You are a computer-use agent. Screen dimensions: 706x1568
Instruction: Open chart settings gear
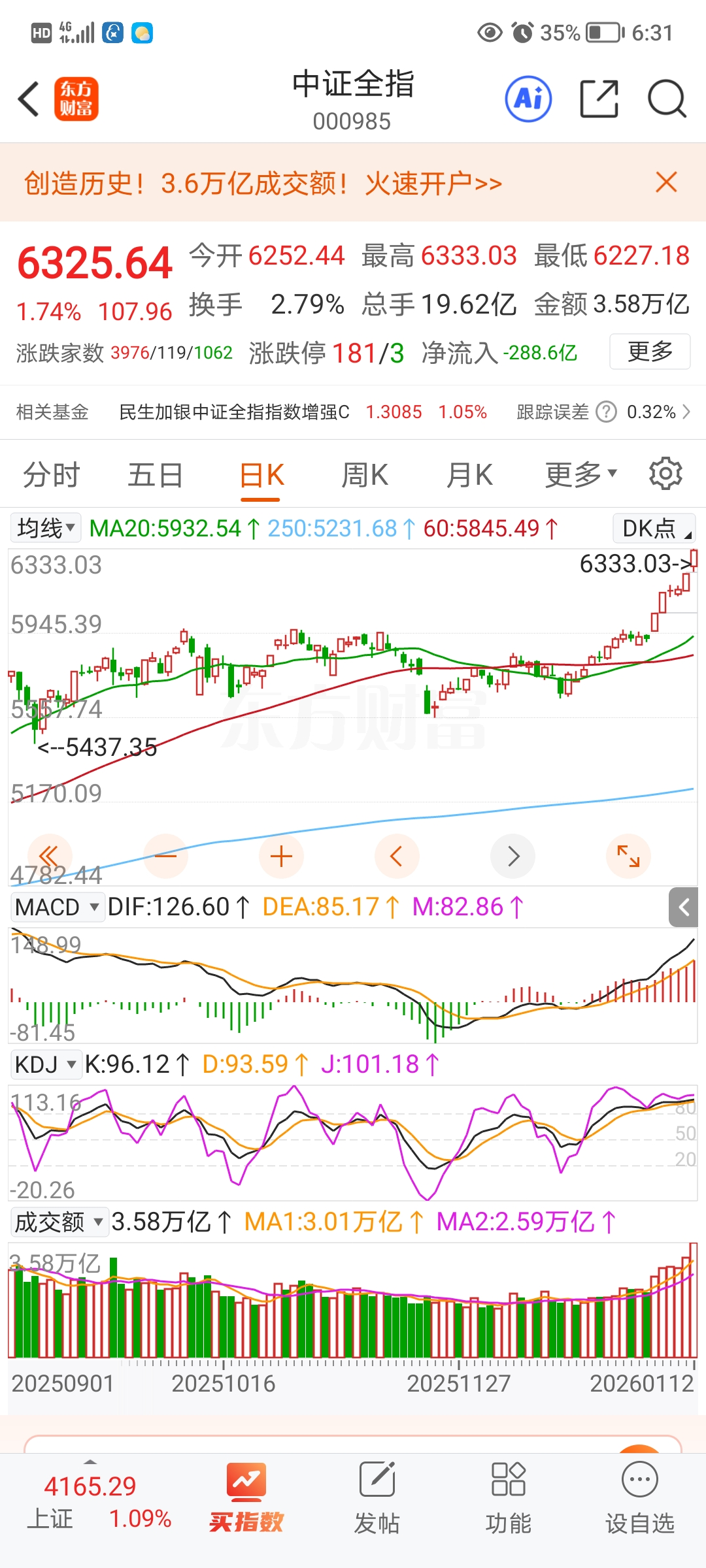(x=665, y=474)
